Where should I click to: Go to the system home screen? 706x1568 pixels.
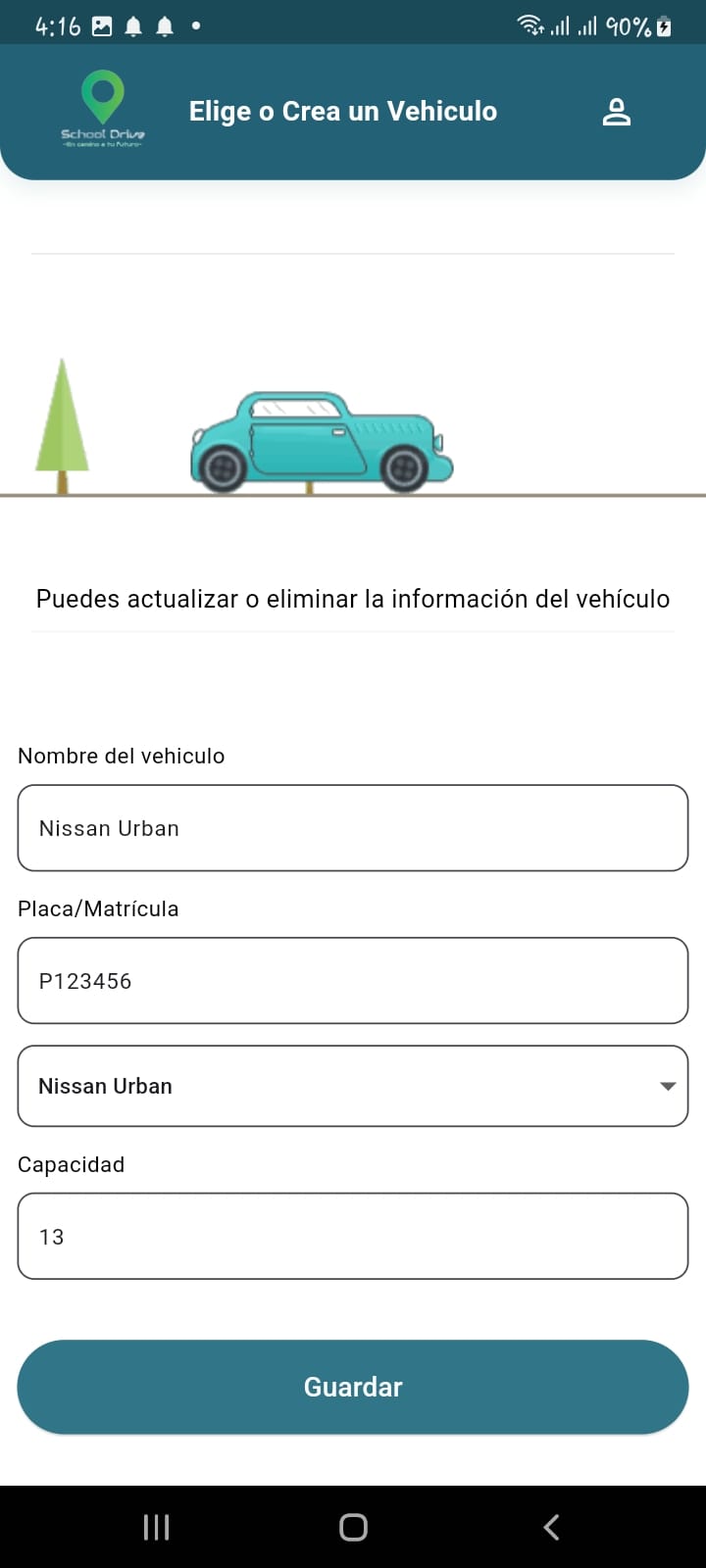click(353, 1527)
